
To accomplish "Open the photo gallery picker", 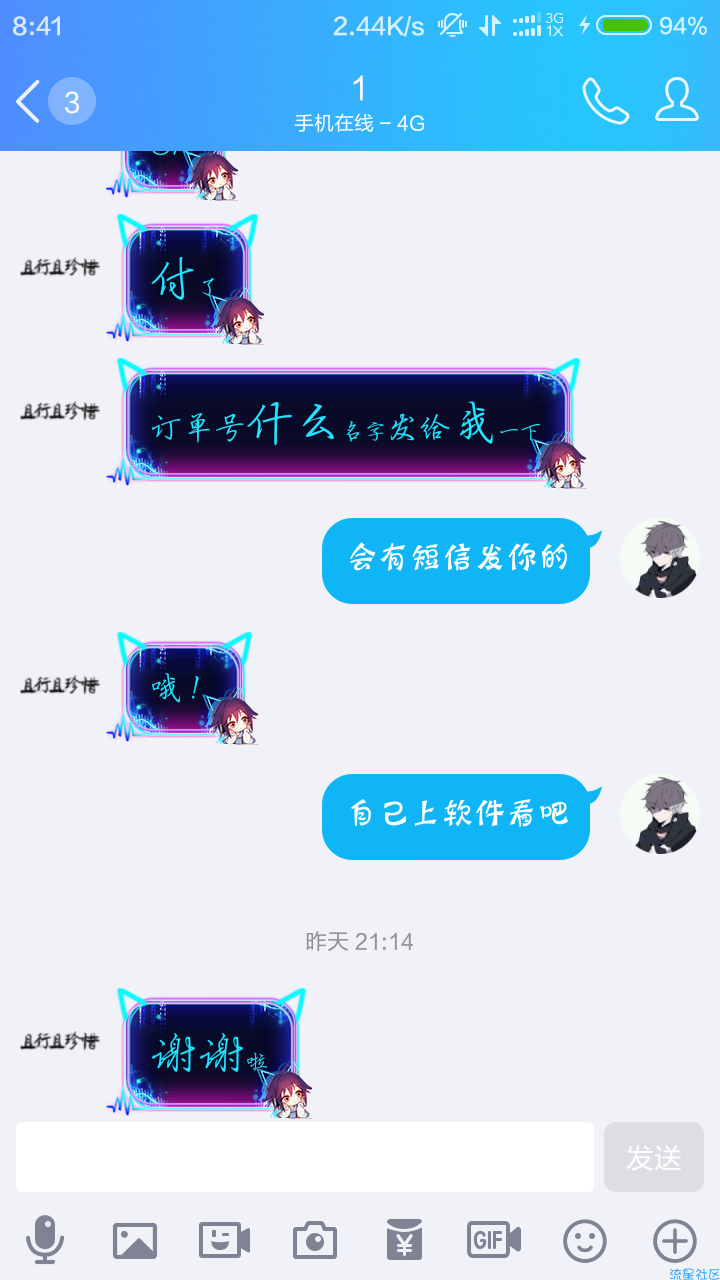I will pyautogui.click(x=135, y=1241).
